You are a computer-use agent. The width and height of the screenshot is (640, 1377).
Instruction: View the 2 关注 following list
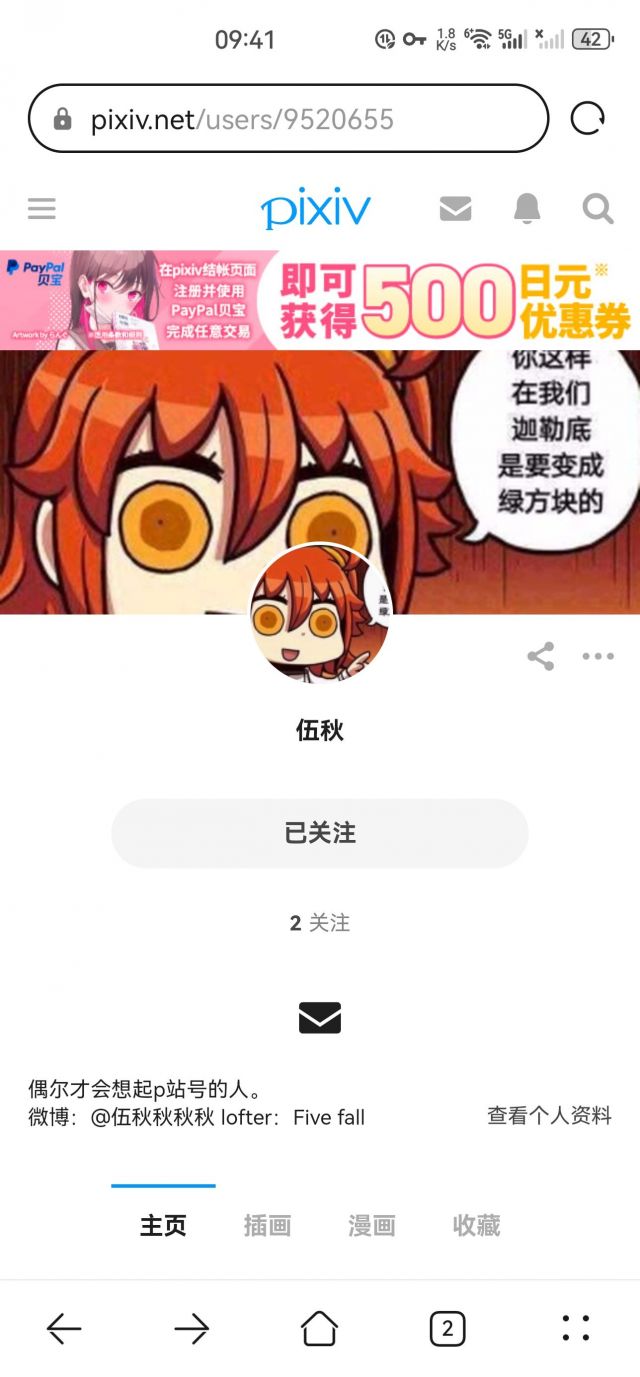pyautogui.click(x=320, y=923)
